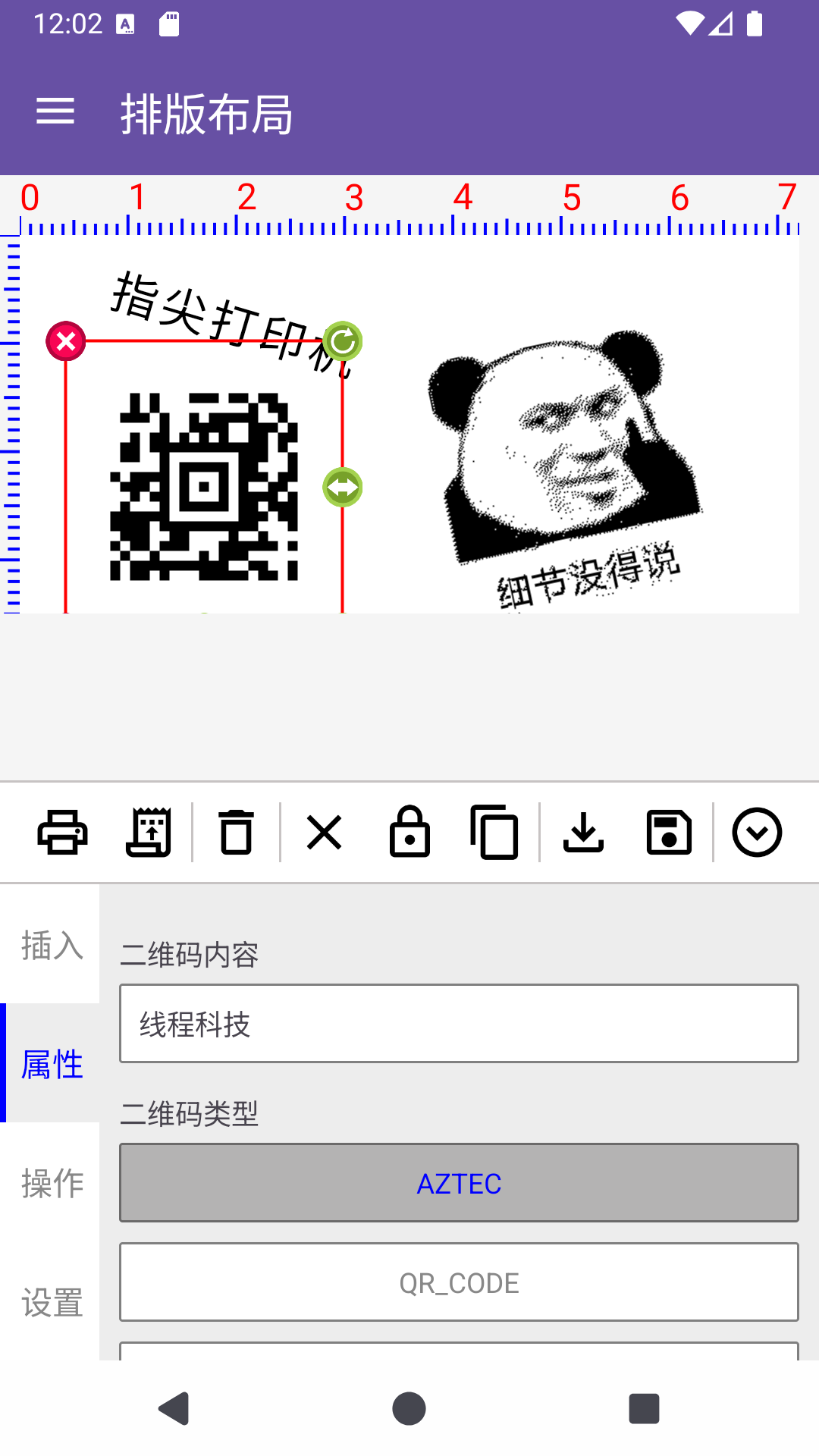Remove the barcode via the red X handle
Screen dimensions: 819x1456
(67, 342)
